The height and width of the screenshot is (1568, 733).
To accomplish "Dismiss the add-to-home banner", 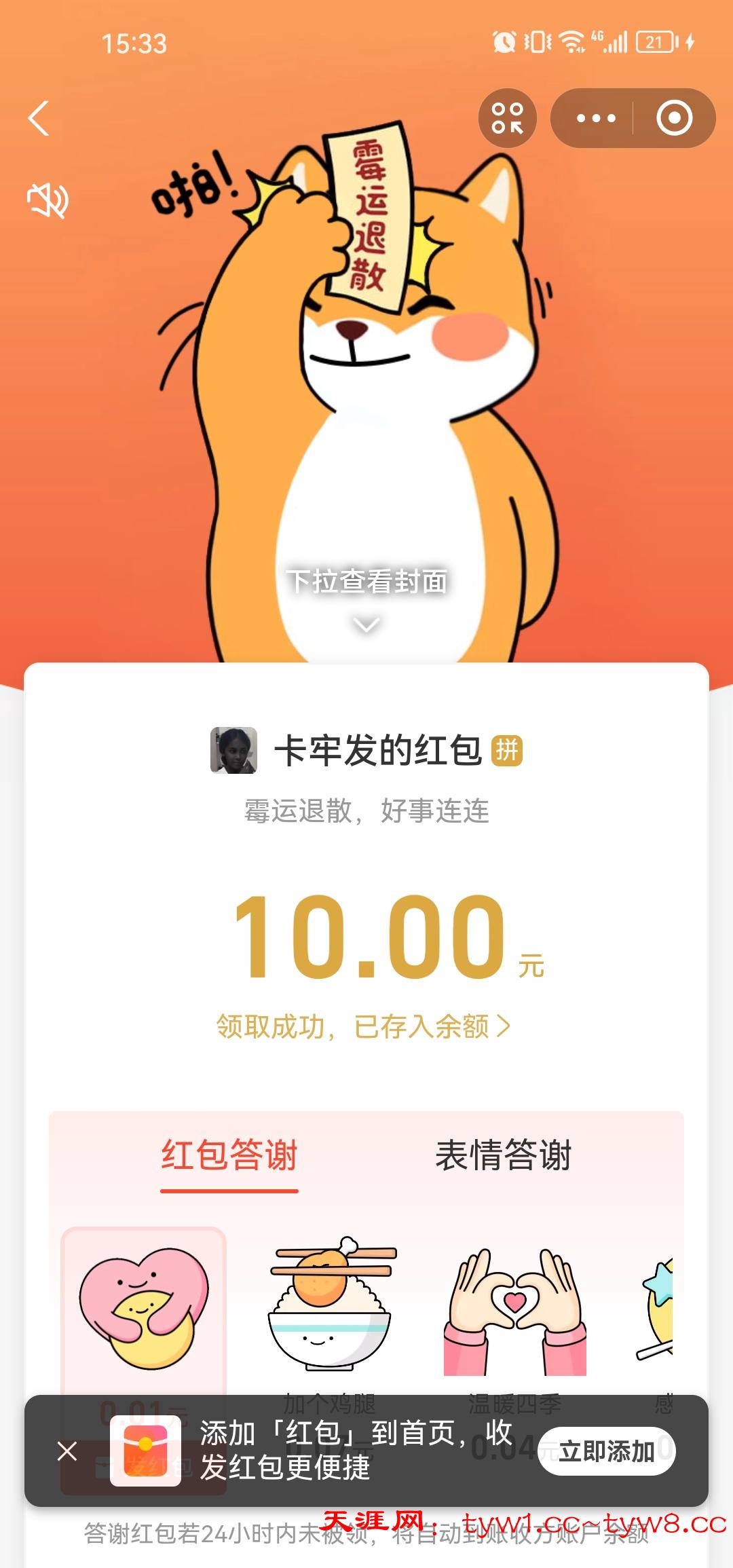I will coord(67,1451).
